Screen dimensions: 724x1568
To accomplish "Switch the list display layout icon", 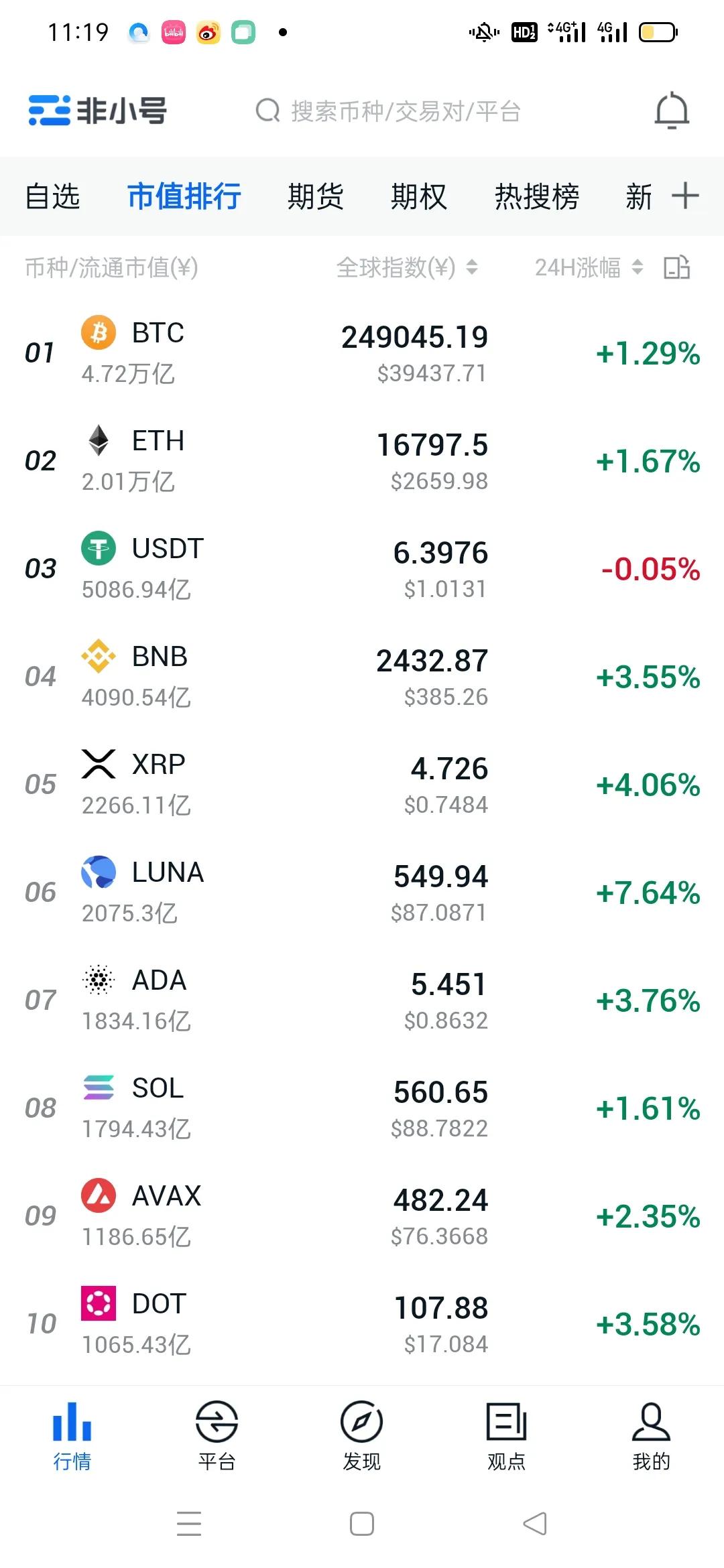I will pyautogui.click(x=677, y=267).
